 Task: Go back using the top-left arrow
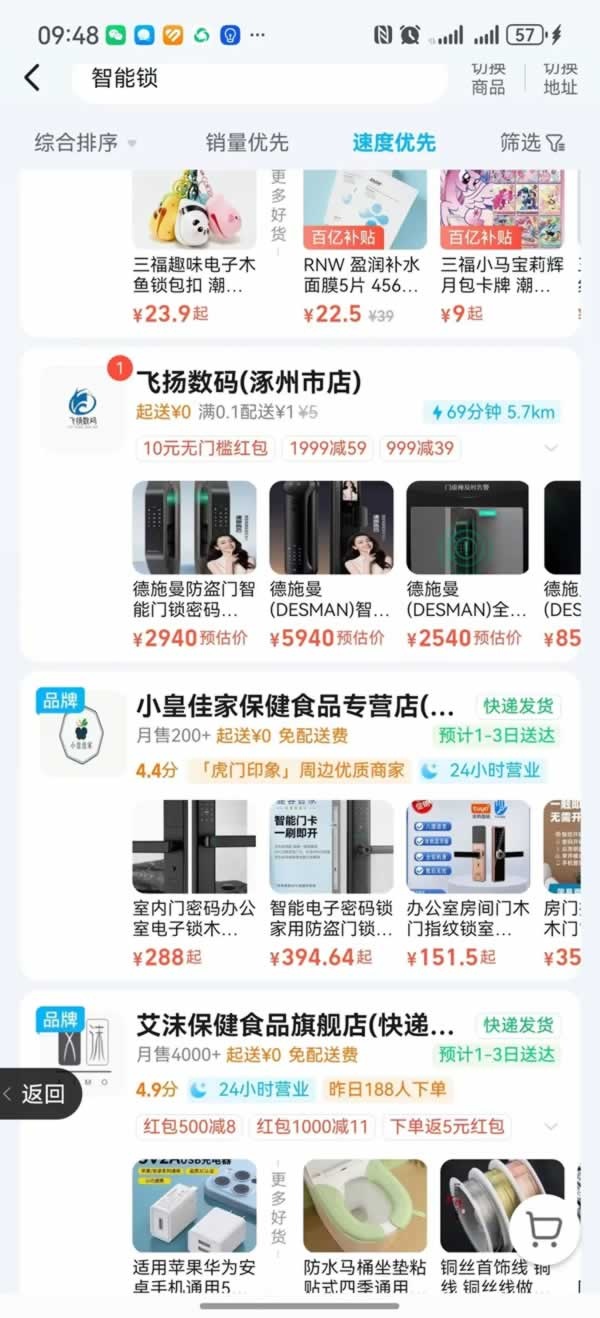[32, 78]
